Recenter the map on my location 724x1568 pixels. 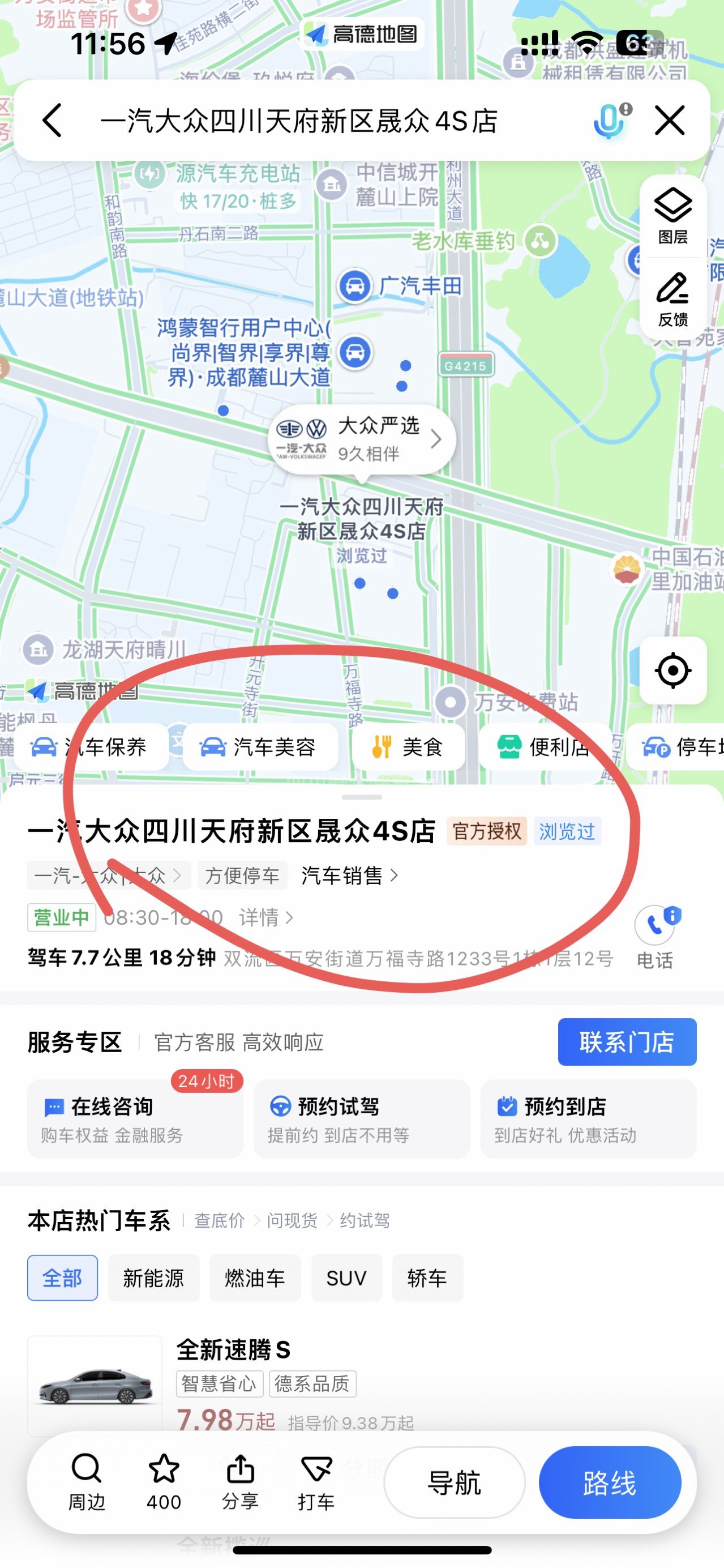(672, 670)
